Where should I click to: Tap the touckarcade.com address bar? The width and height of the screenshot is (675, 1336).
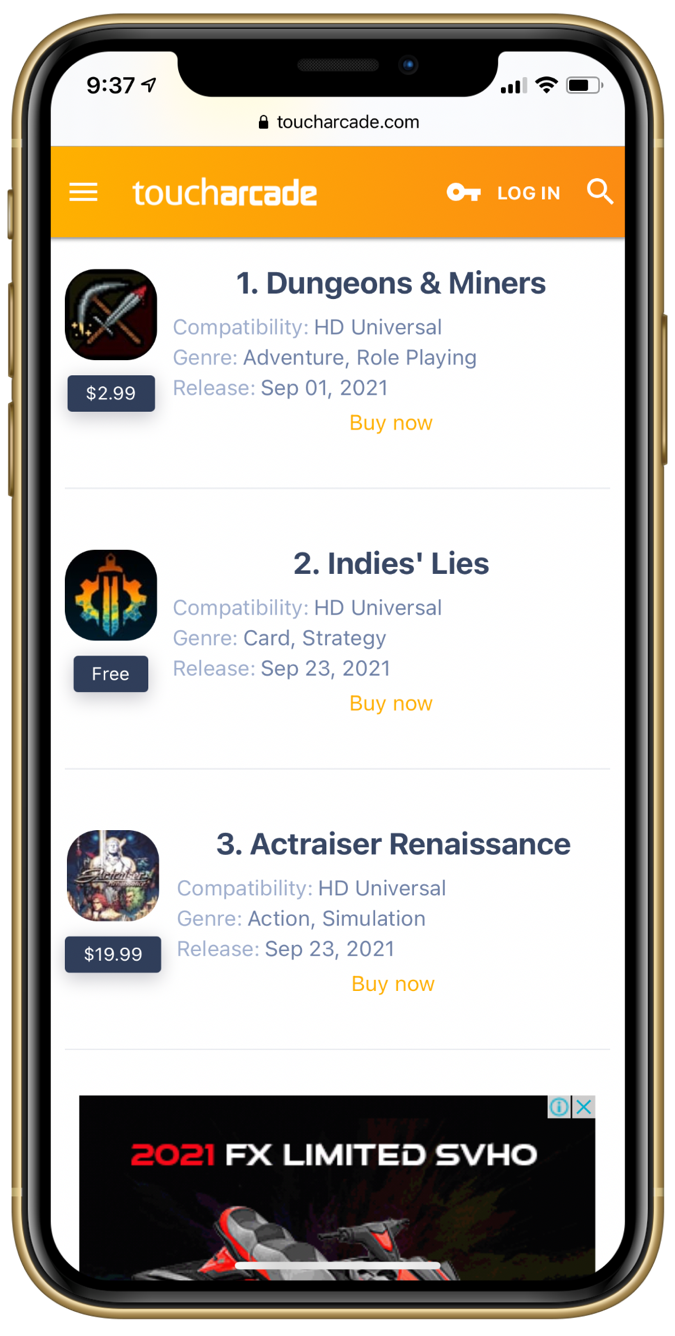pos(338,122)
